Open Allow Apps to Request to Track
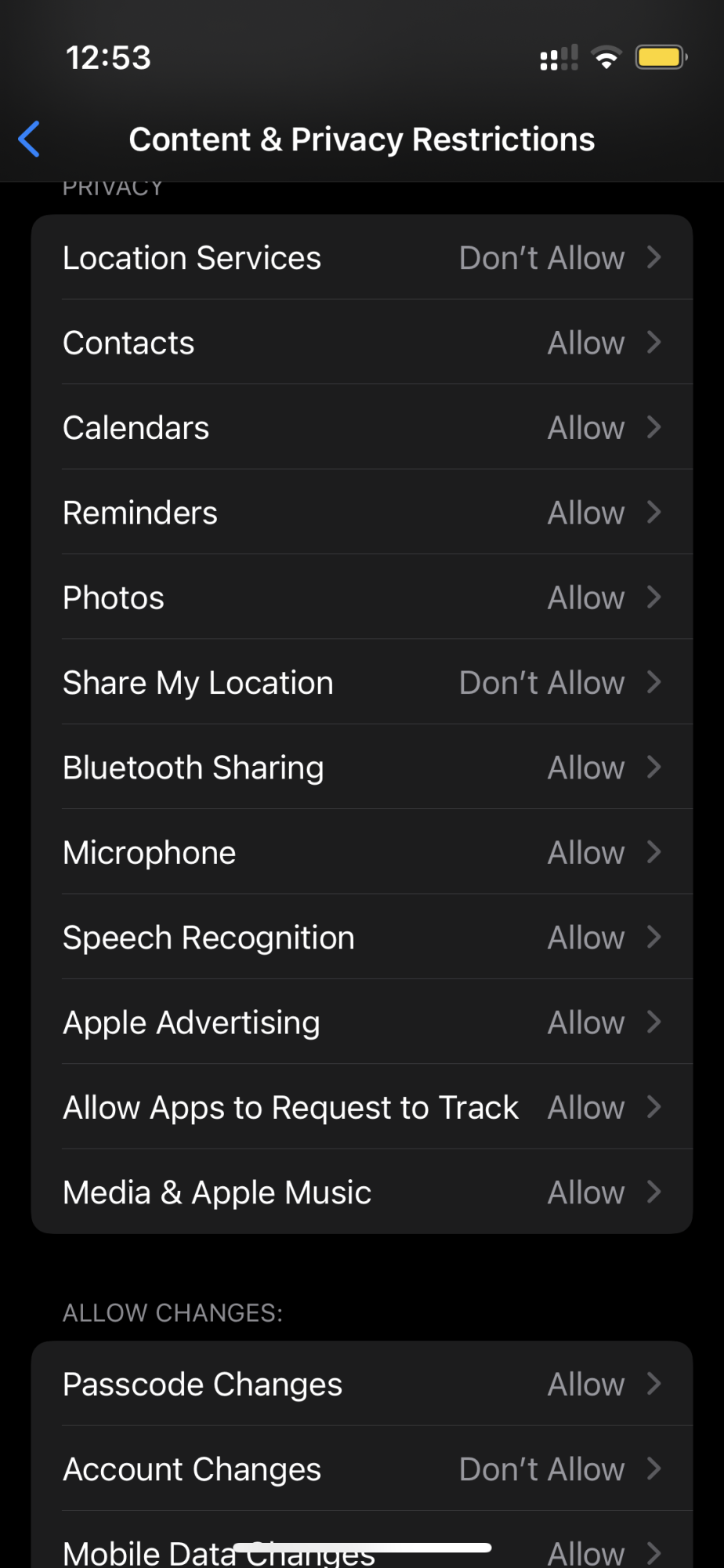 click(361, 1108)
